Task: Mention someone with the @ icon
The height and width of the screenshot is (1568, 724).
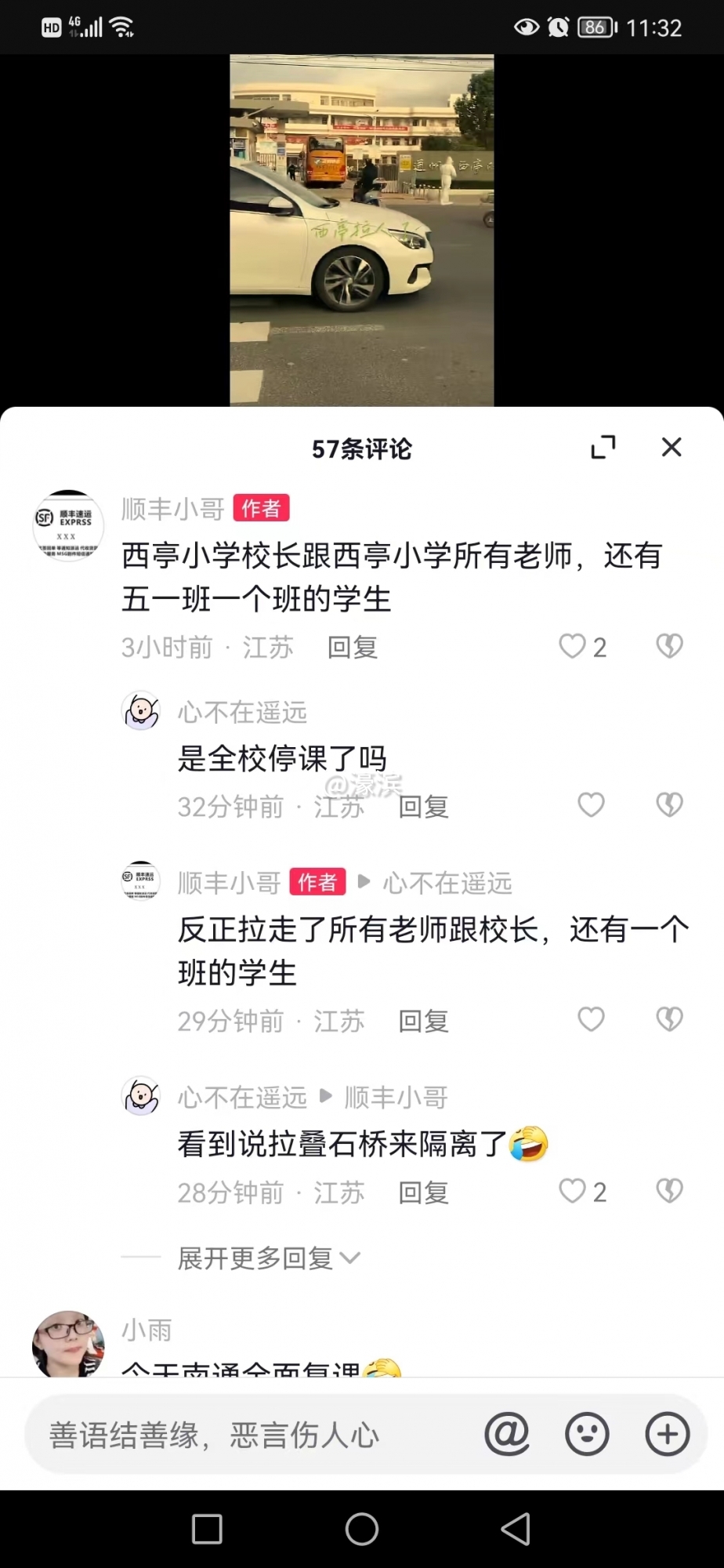Action: [507, 1435]
